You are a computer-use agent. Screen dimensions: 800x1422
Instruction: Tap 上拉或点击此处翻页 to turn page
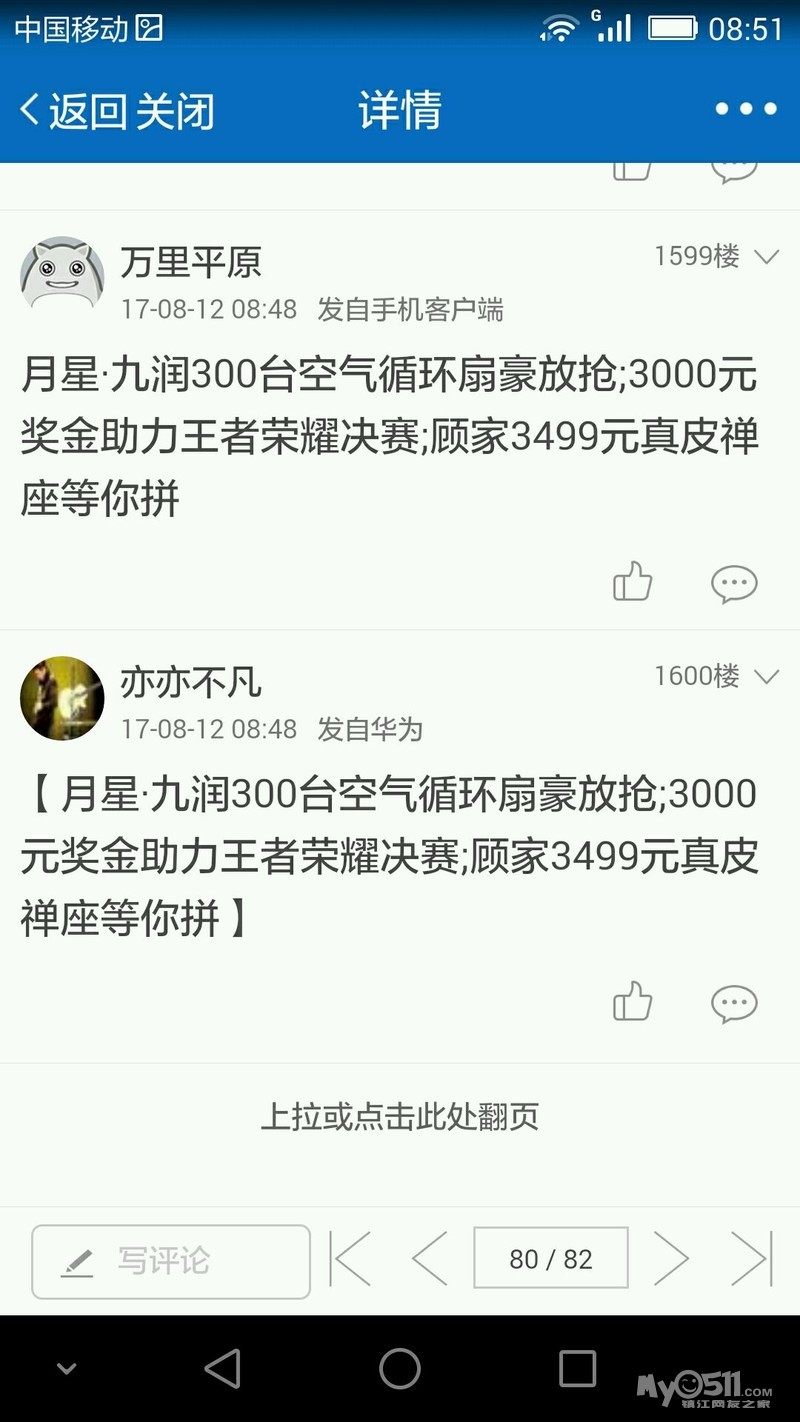[x=400, y=1116]
